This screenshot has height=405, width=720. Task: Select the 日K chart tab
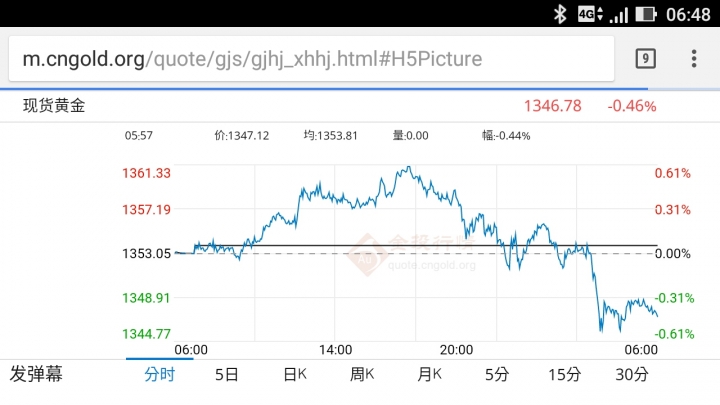coord(295,375)
